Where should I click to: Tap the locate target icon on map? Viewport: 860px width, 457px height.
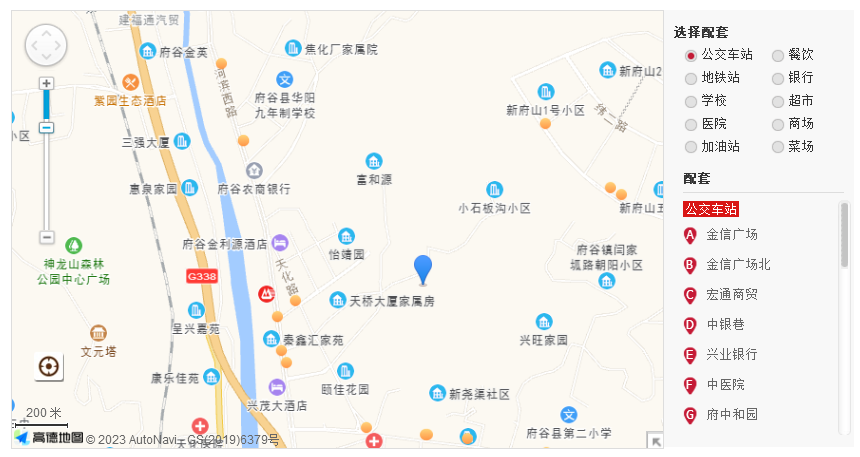[49, 367]
